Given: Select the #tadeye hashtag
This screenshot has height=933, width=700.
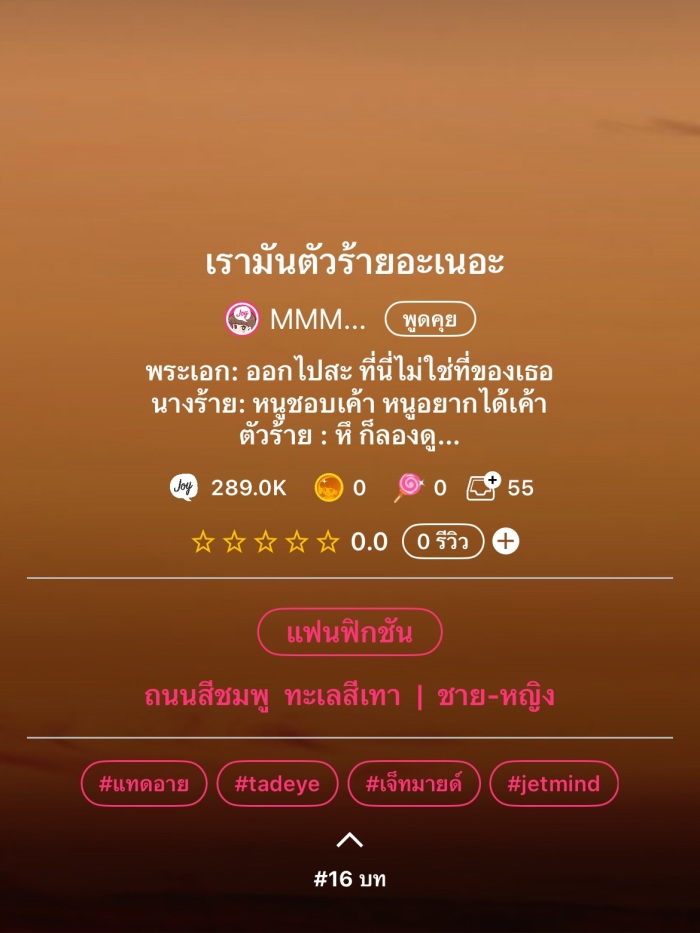Looking at the screenshot, I should click(x=277, y=784).
